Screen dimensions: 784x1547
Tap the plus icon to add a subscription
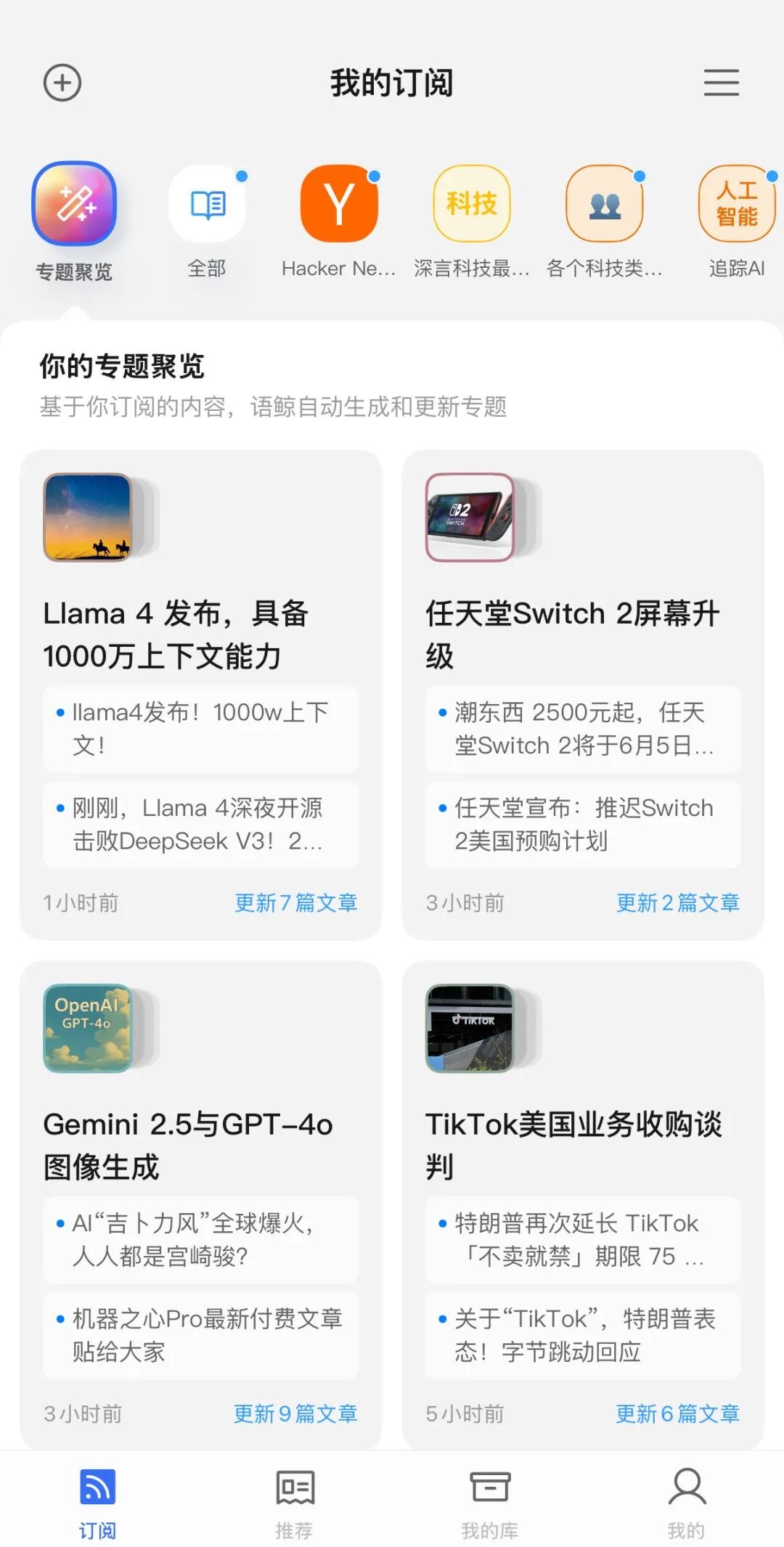[x=62, y=83]
